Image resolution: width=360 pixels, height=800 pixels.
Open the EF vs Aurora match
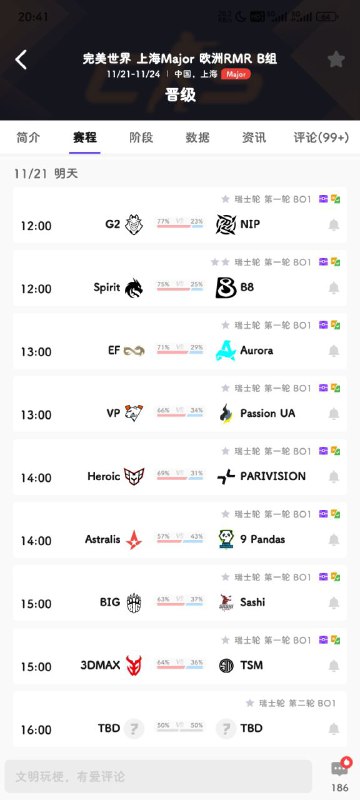(180, 341)
